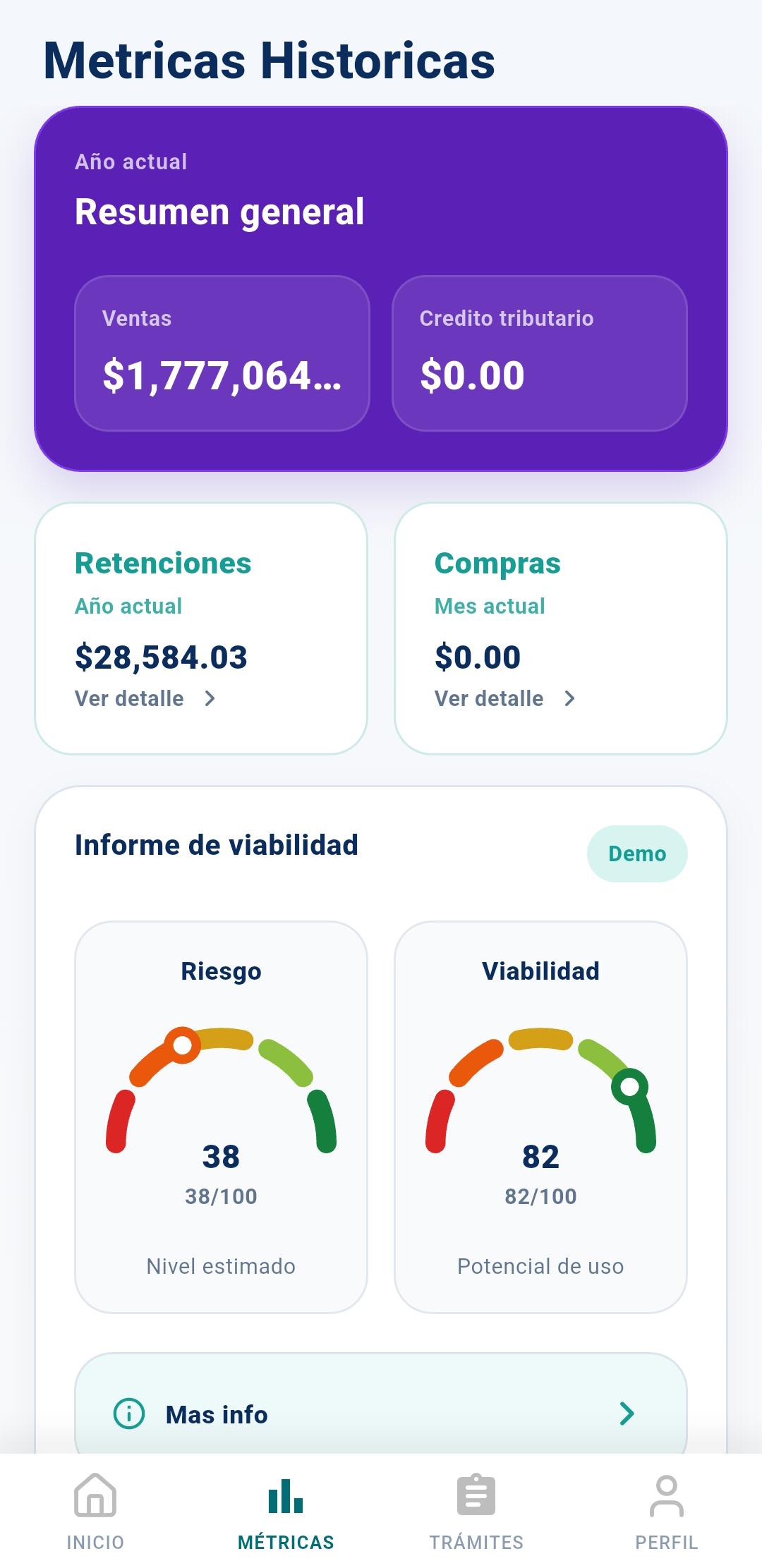Screen dimensions: 762x1568
Task: Open the Perfil profile icon
Action: pyautogui.click(x=667, y=1495)
